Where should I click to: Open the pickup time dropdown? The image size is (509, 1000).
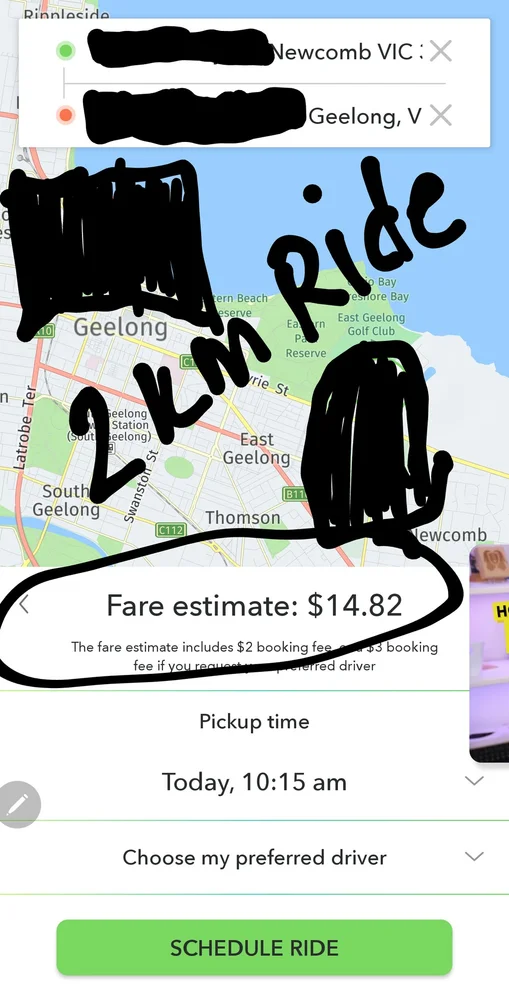(x=254, y=781)
